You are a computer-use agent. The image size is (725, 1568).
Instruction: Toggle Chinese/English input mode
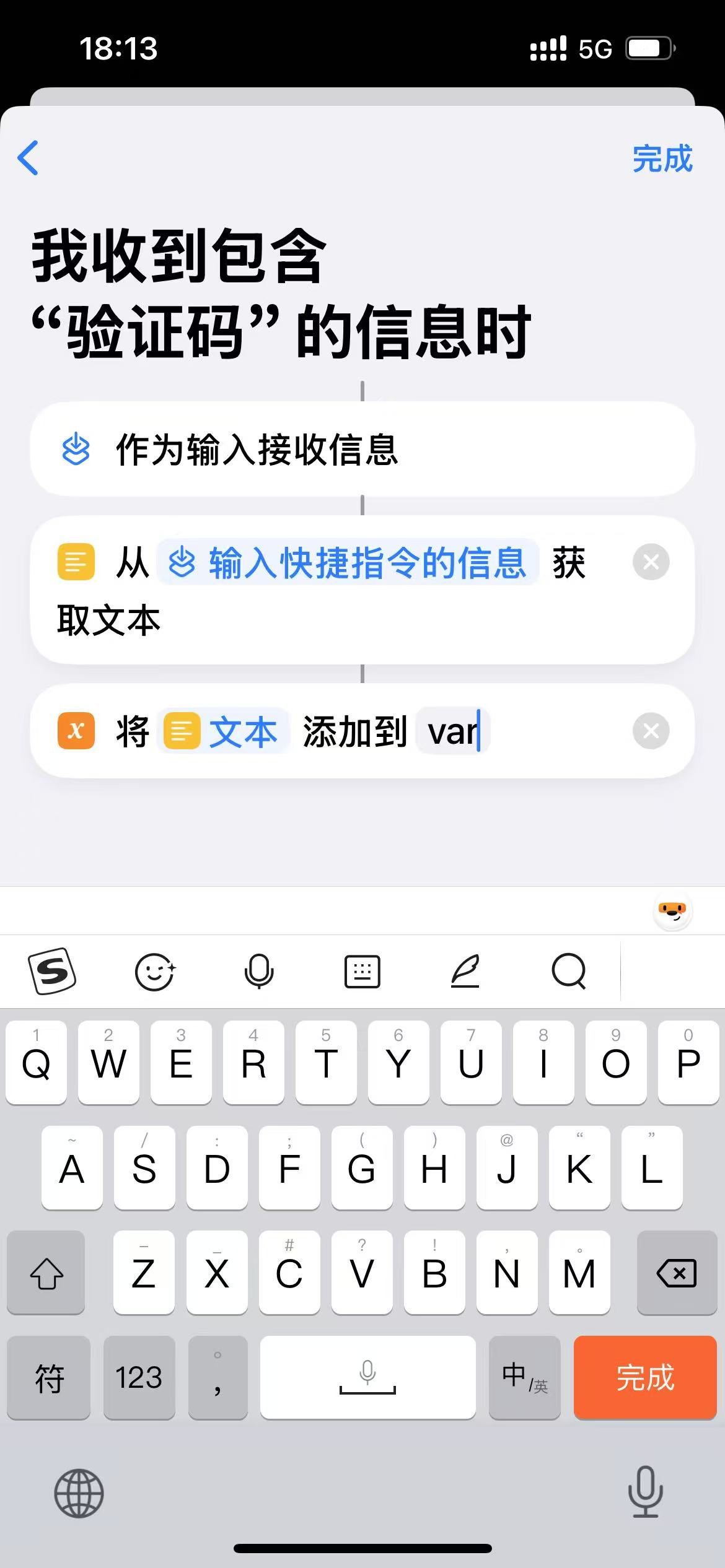[524, 1379]
